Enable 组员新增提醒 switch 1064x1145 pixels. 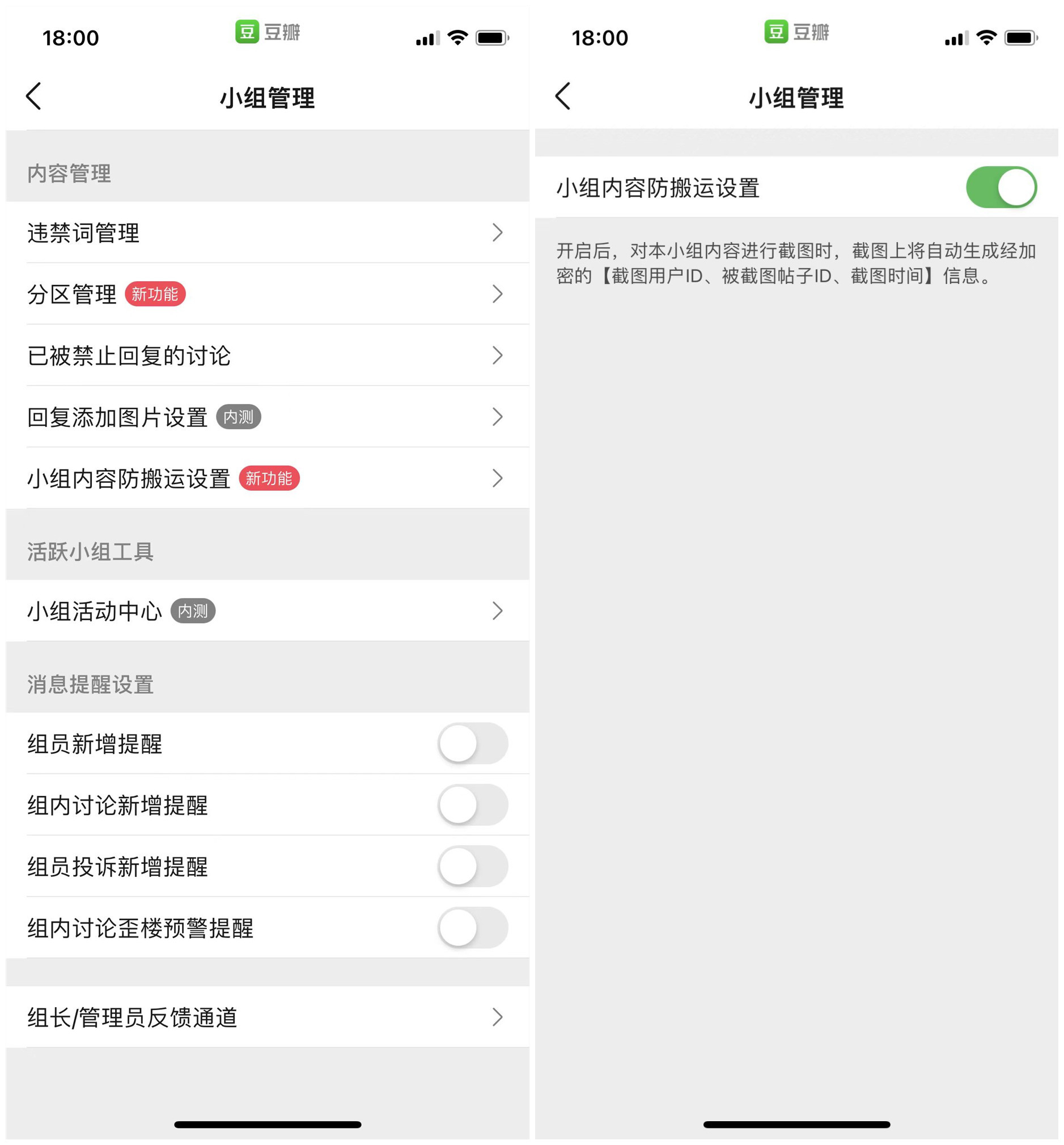point(472,744)
